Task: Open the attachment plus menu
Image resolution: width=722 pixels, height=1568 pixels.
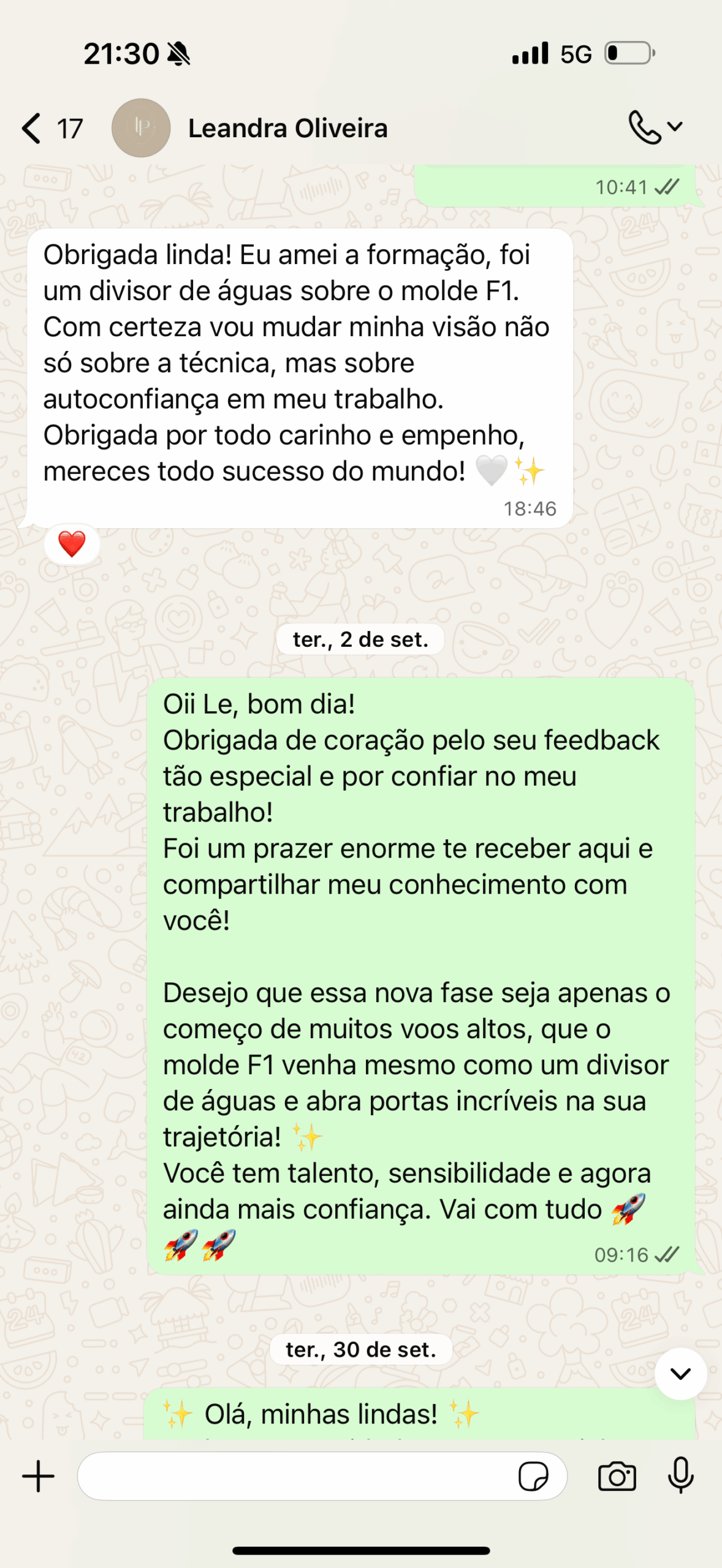Action: tap(38, 1476)
